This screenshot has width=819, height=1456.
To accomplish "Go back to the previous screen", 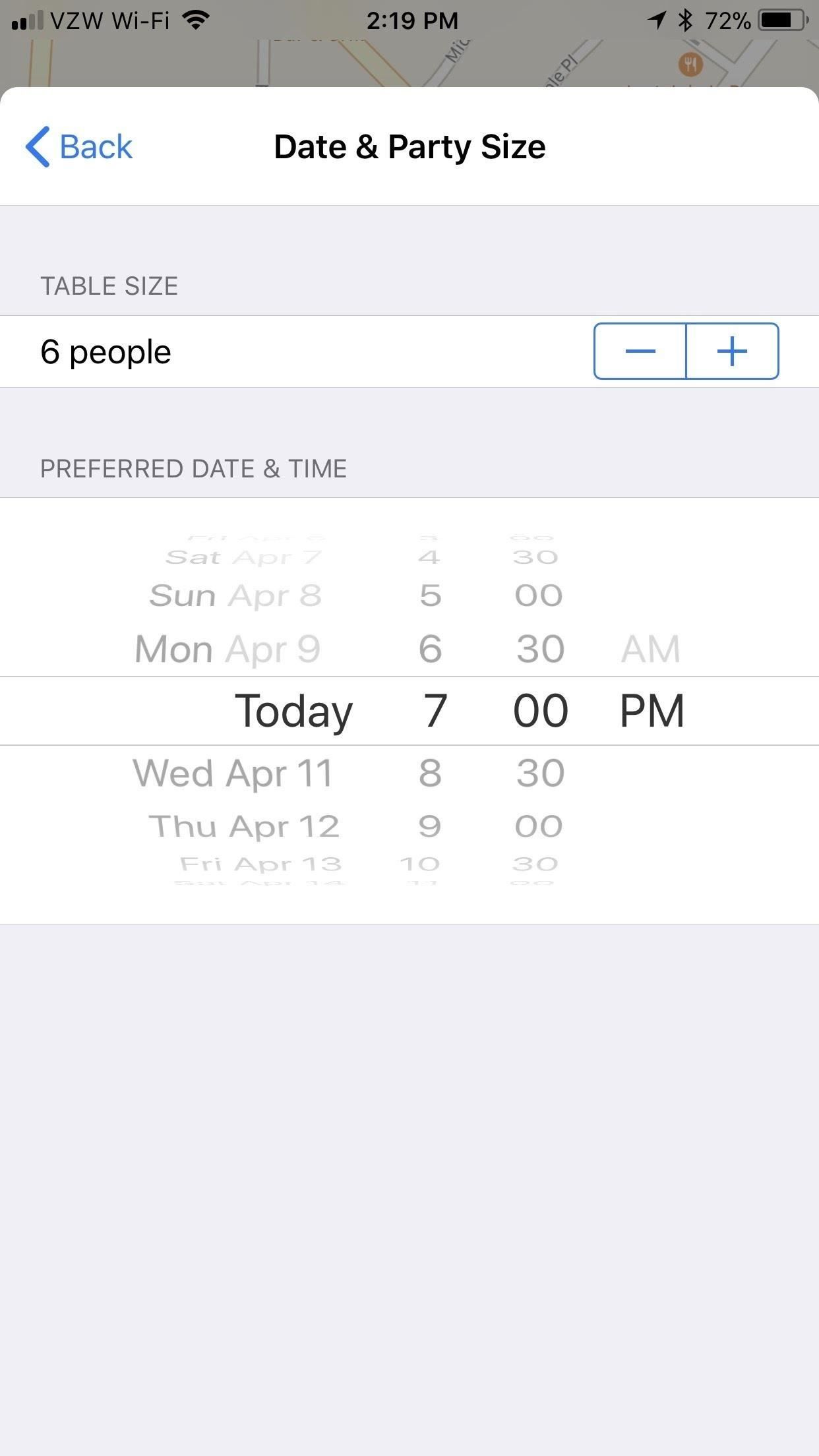I will click(x=79, y=146).
